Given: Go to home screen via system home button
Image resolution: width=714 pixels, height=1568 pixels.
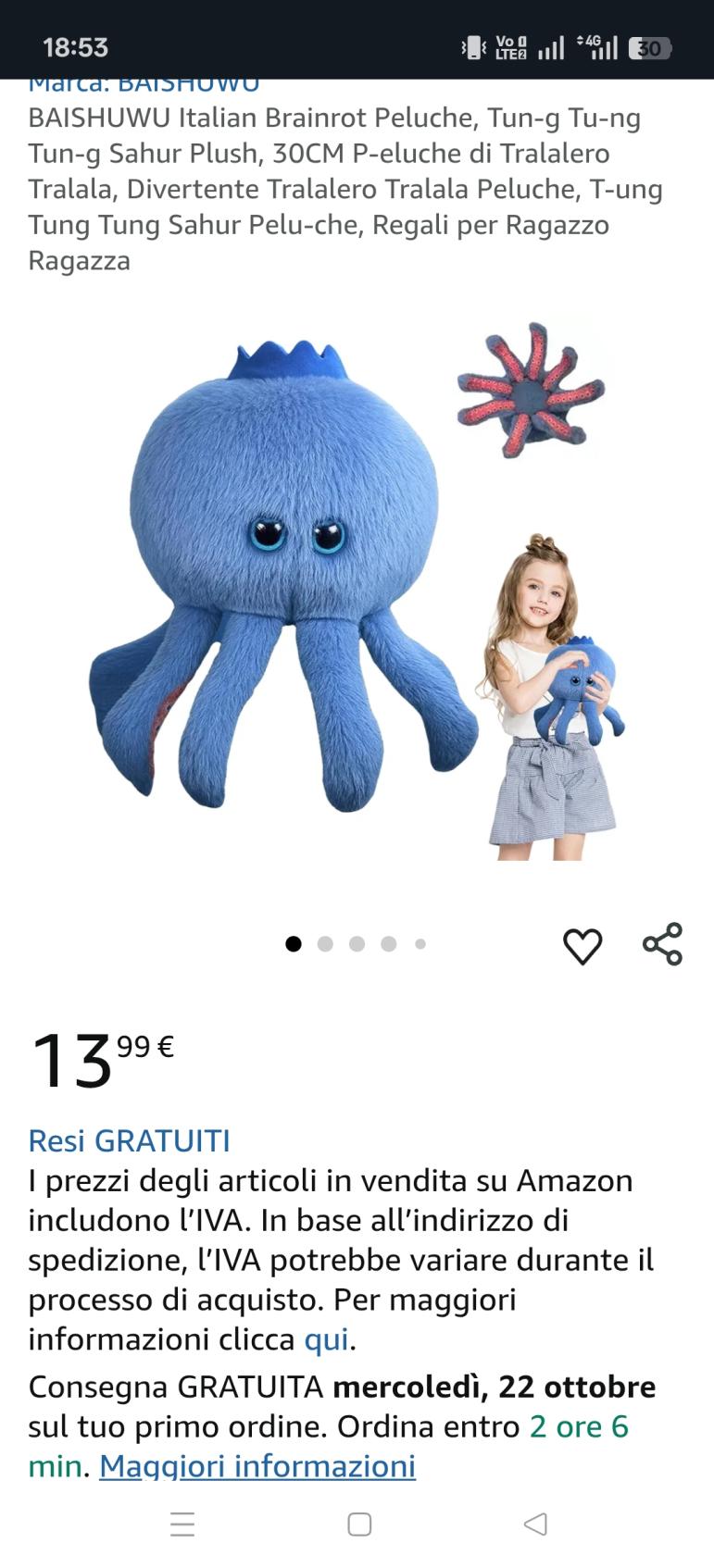Looking at the screenshot, I should [x=359, y=1524].
